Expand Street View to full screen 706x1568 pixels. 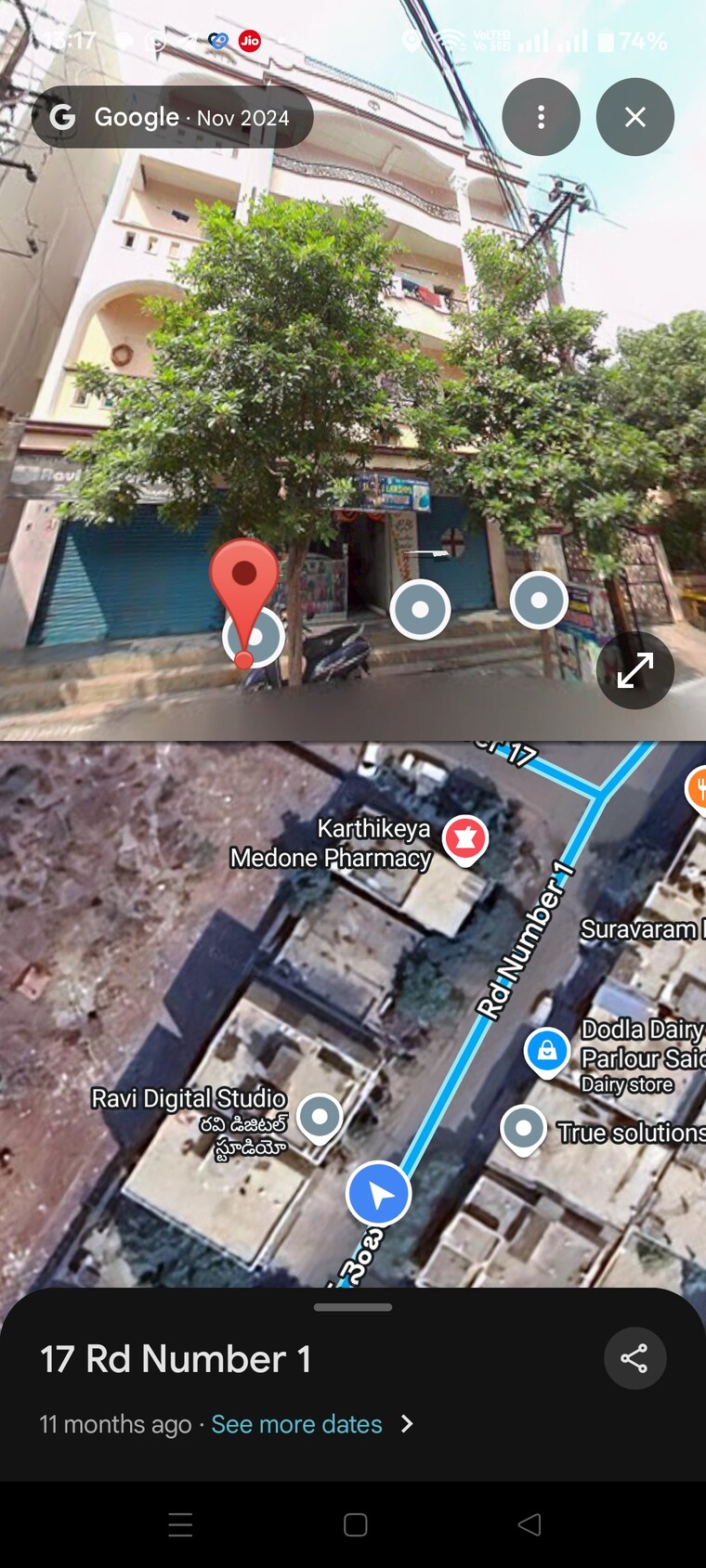coord(634,669)
